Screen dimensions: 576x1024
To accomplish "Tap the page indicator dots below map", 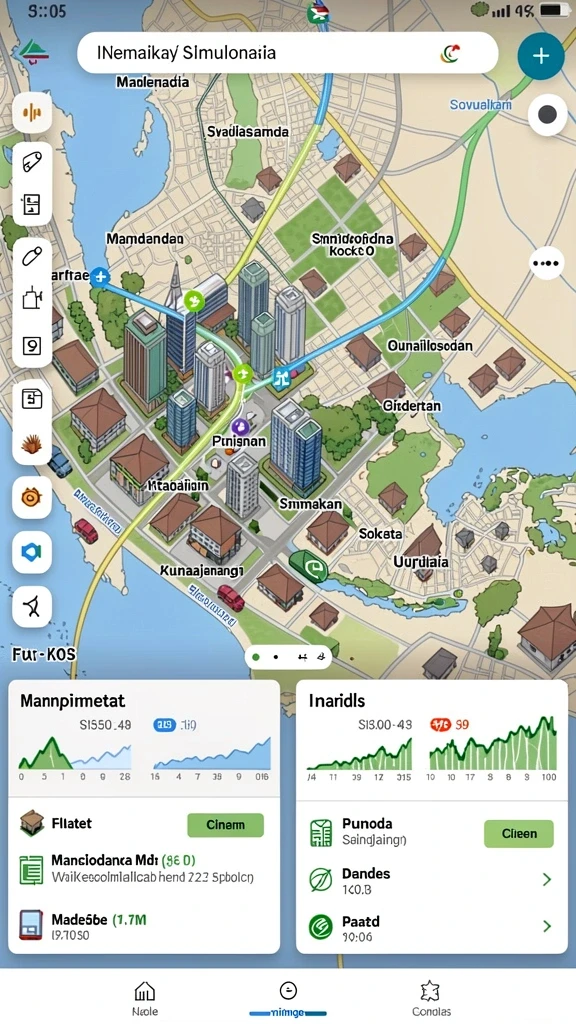I will [x=289, y=656].
